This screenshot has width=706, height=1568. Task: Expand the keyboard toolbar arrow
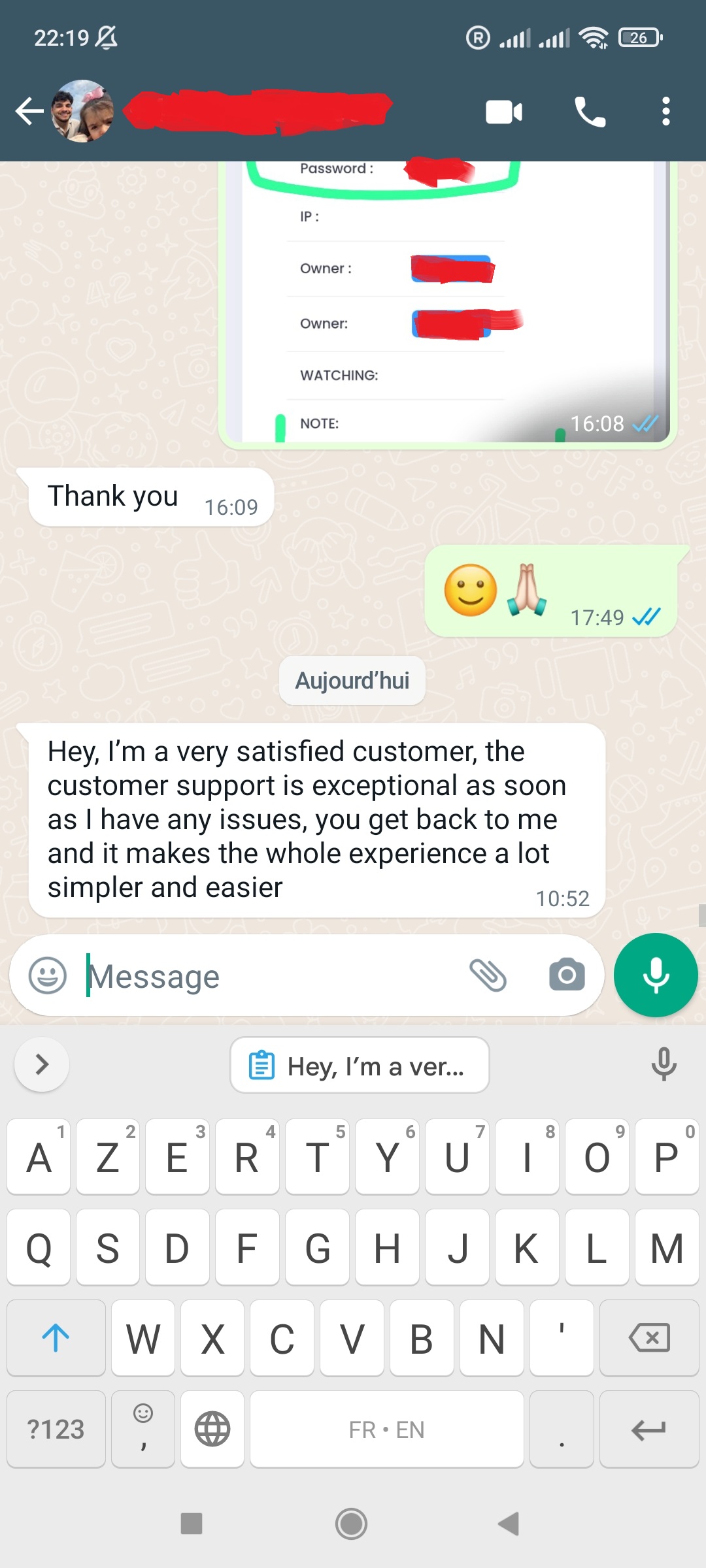pos(42,1064)
